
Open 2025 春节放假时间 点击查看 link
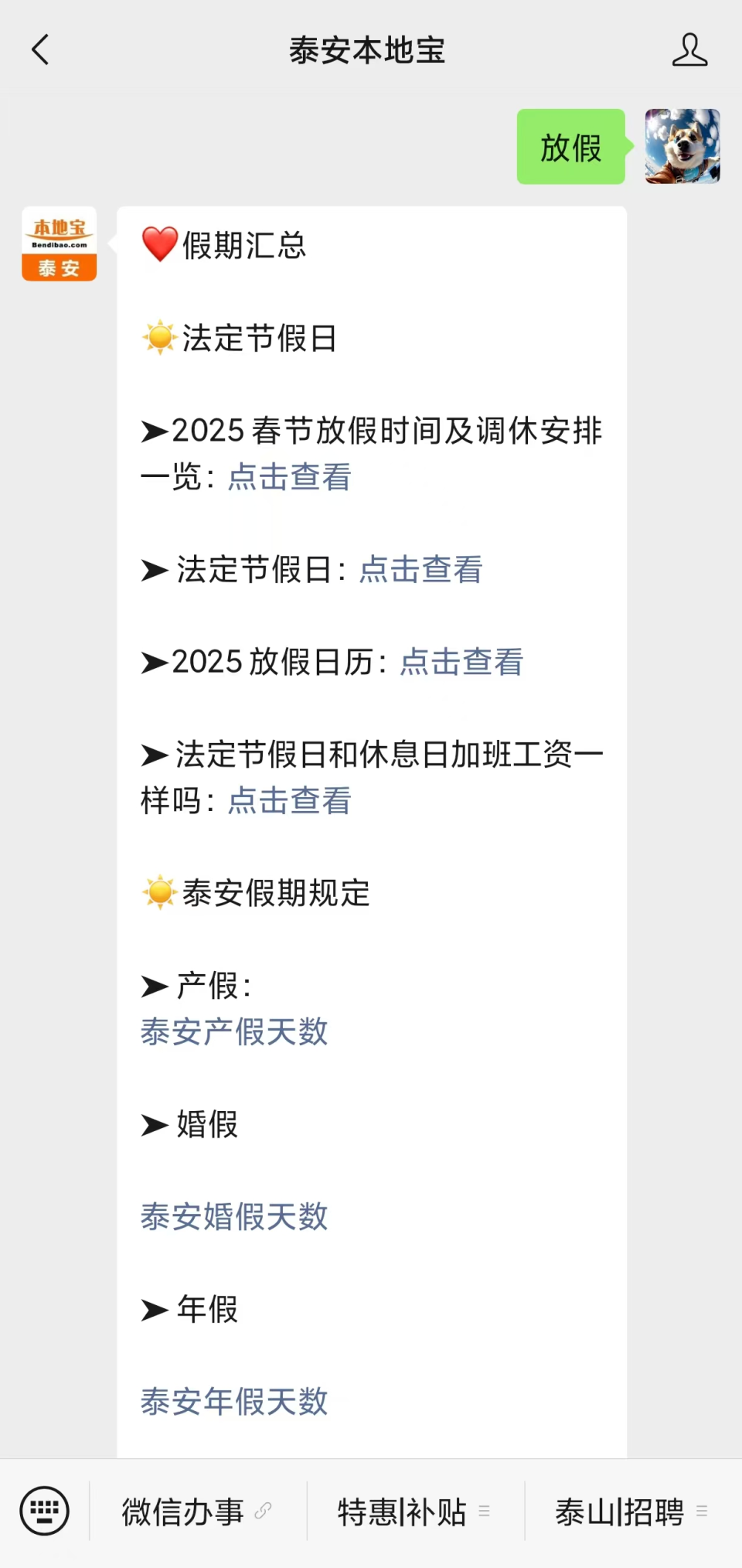pos(288,478)
